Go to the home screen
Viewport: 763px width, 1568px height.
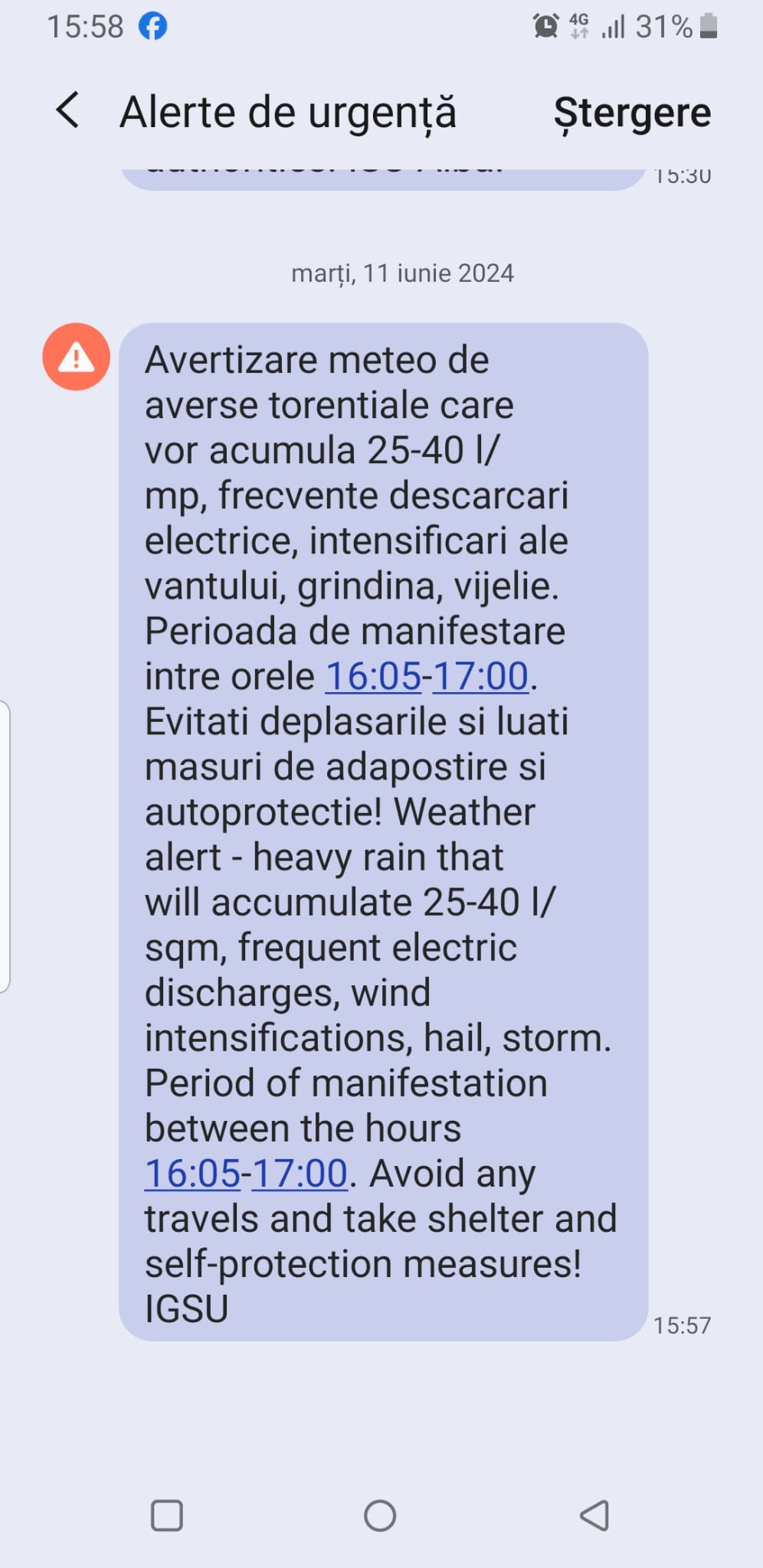click(x=380, y=1515)
